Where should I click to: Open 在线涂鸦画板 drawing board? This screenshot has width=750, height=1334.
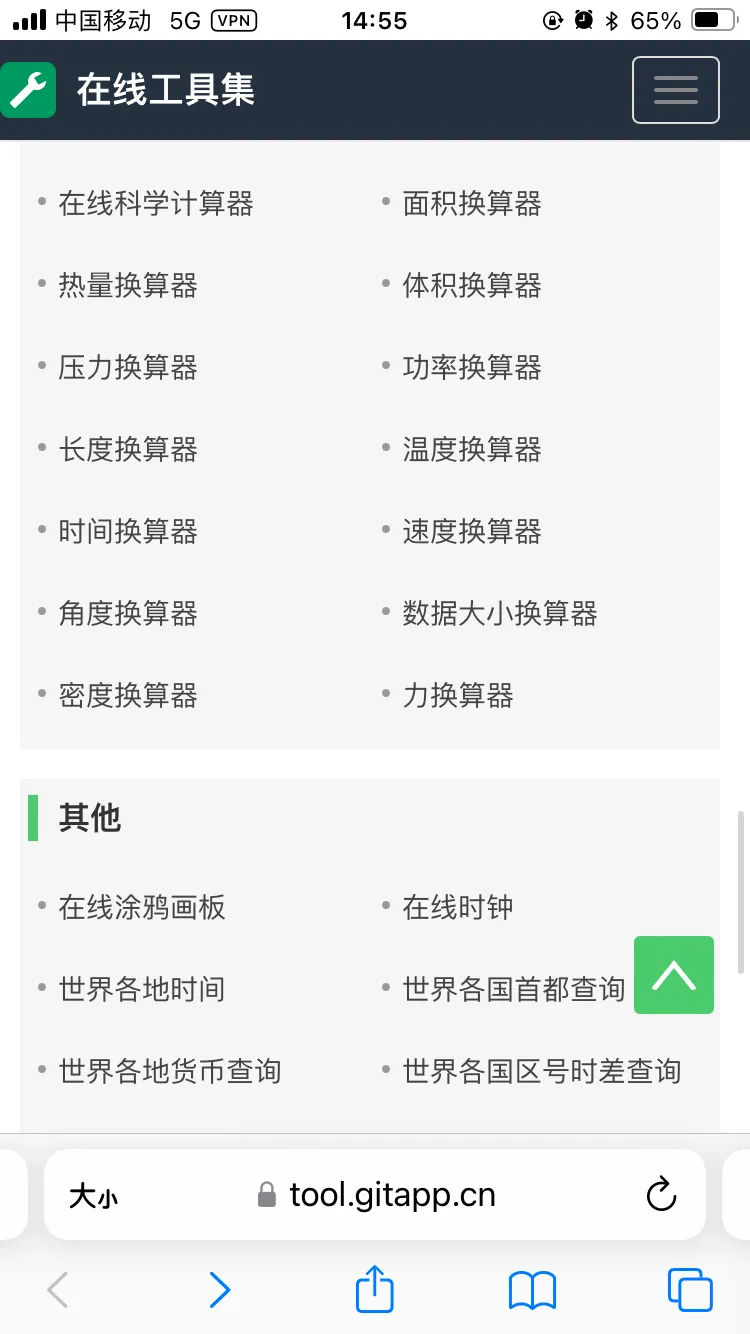point(142,908)
